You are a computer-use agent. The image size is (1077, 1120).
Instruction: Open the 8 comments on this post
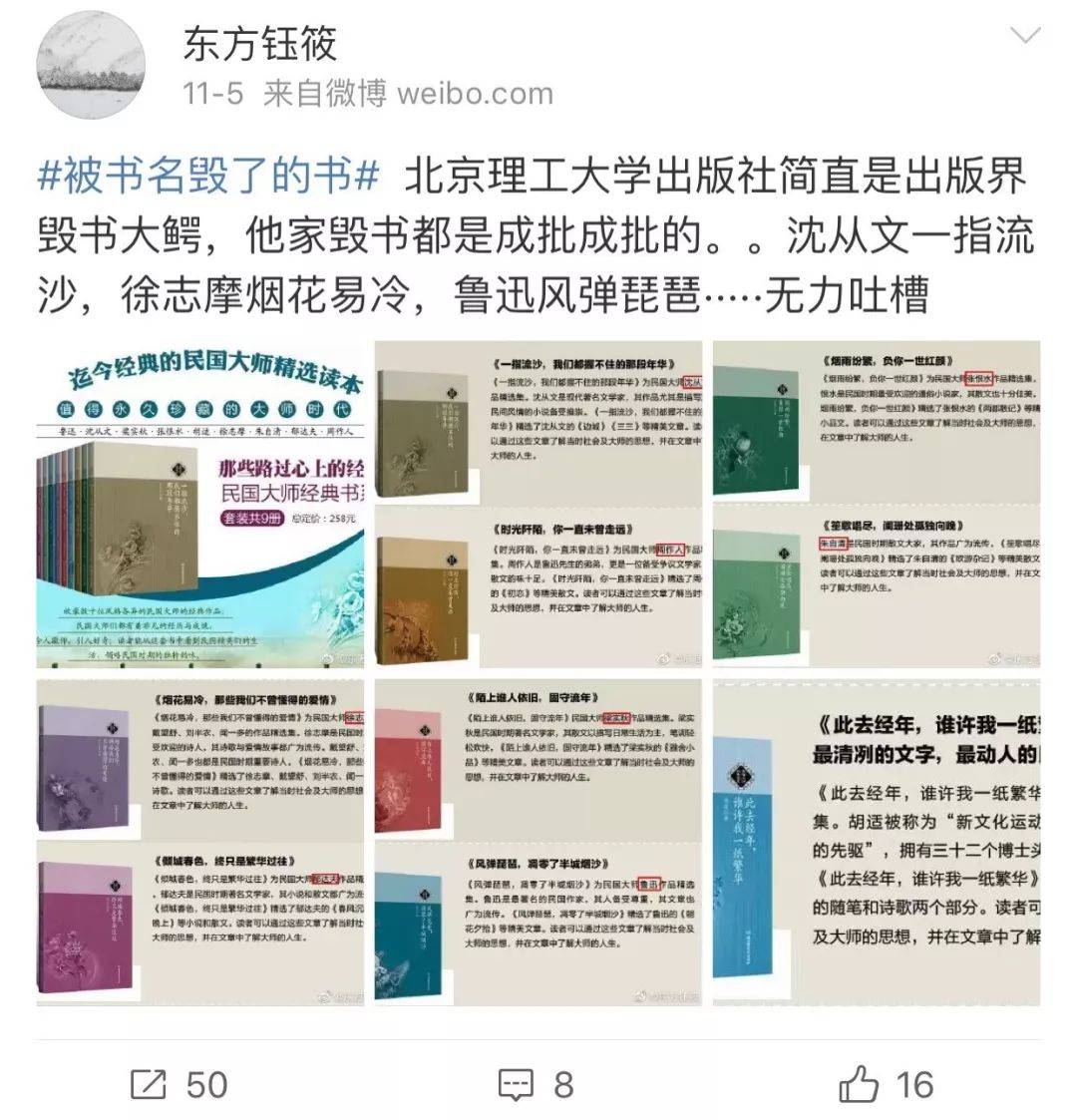537,1084
